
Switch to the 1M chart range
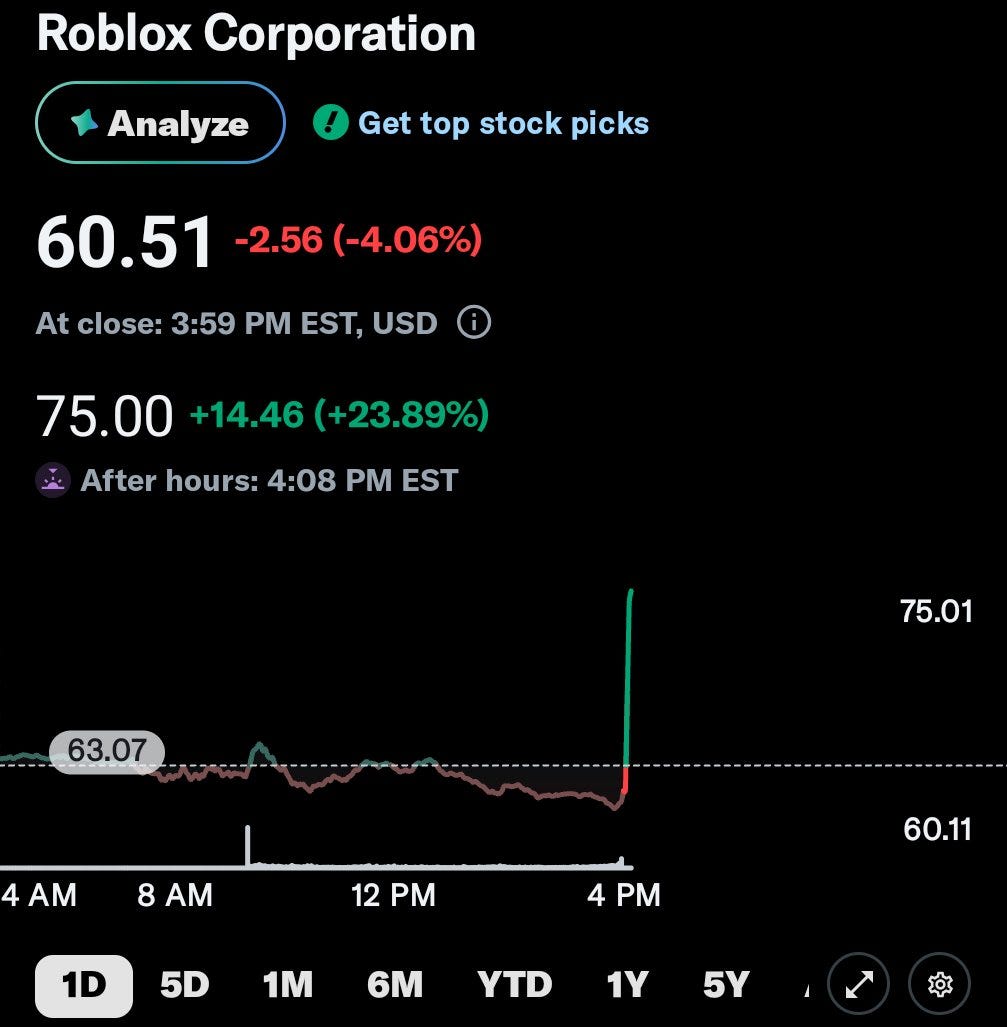288,985
